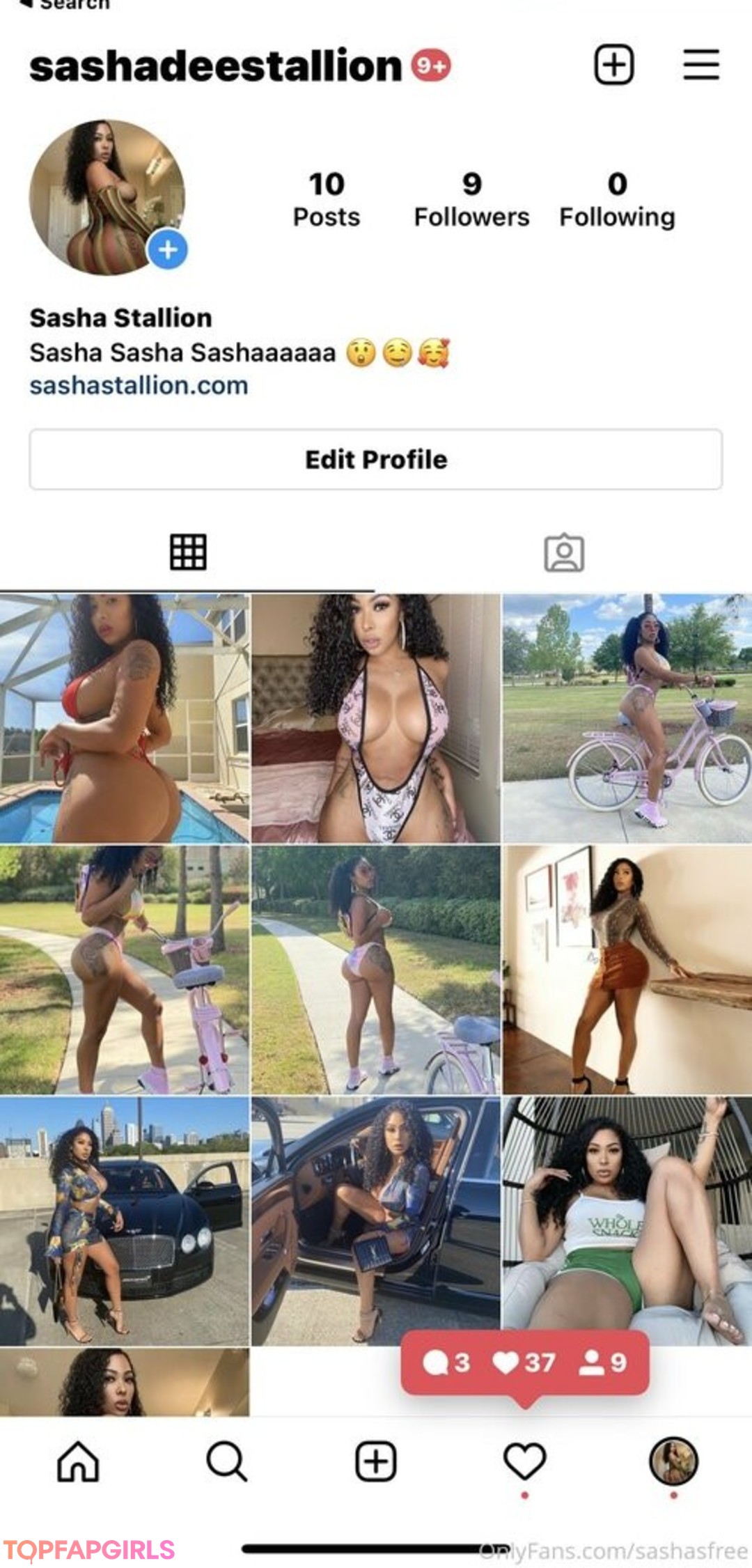Open the post with framed wall art

[x=627, y=970]
